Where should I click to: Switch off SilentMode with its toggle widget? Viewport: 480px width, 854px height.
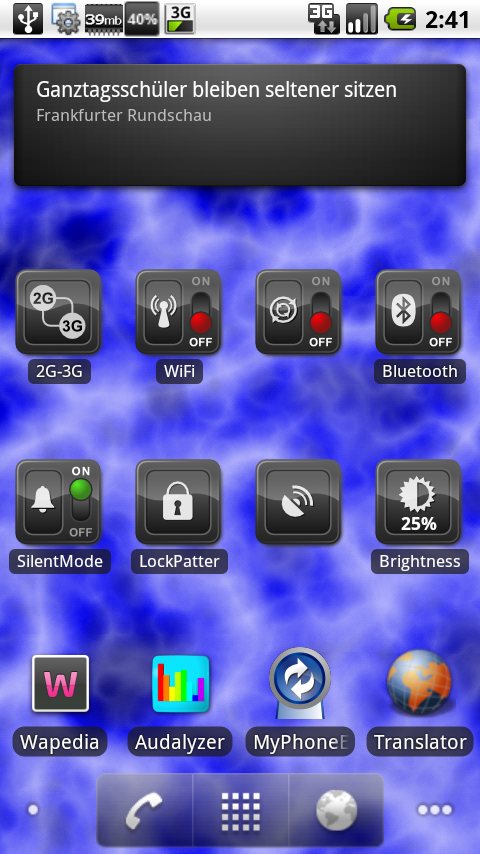tap(58, 502)
